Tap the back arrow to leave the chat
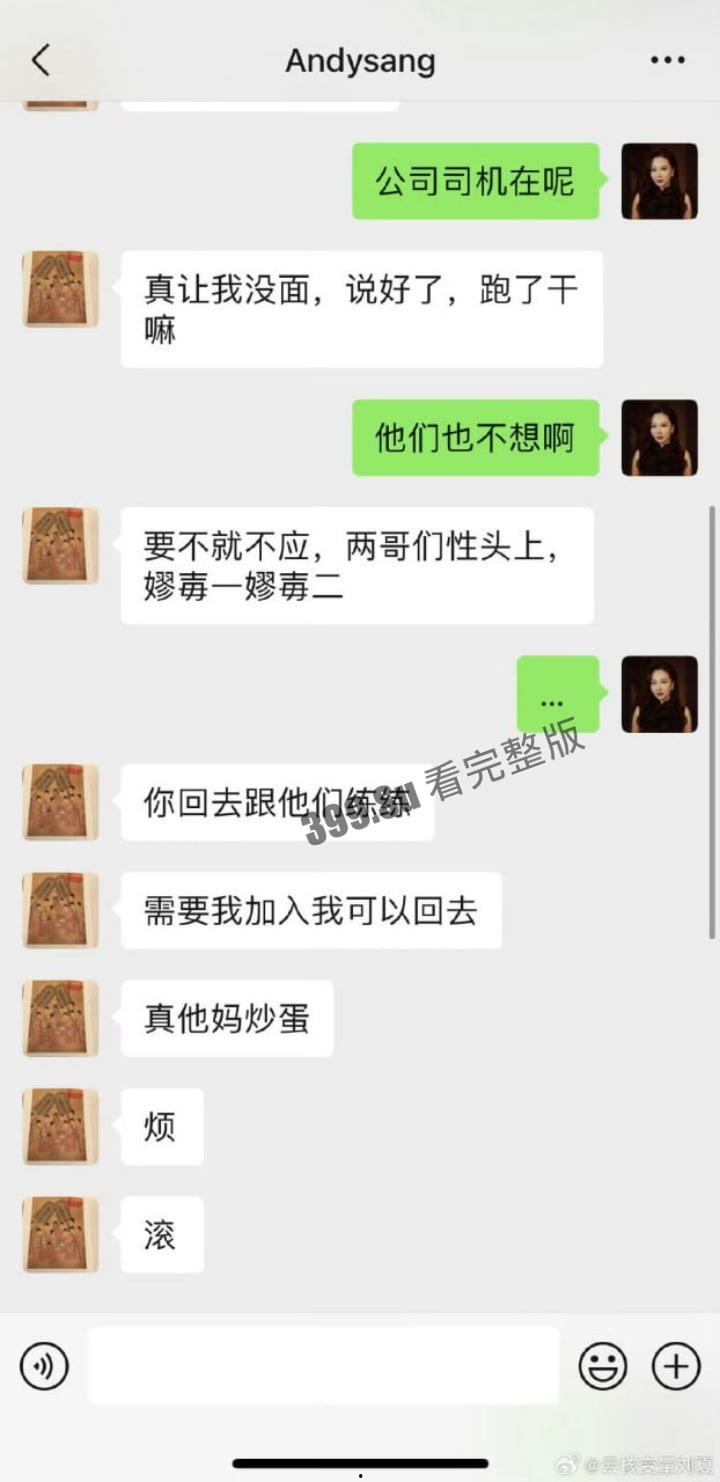Screen dimensions: 720x1482 pyautogui.click(x=39, y=59)
